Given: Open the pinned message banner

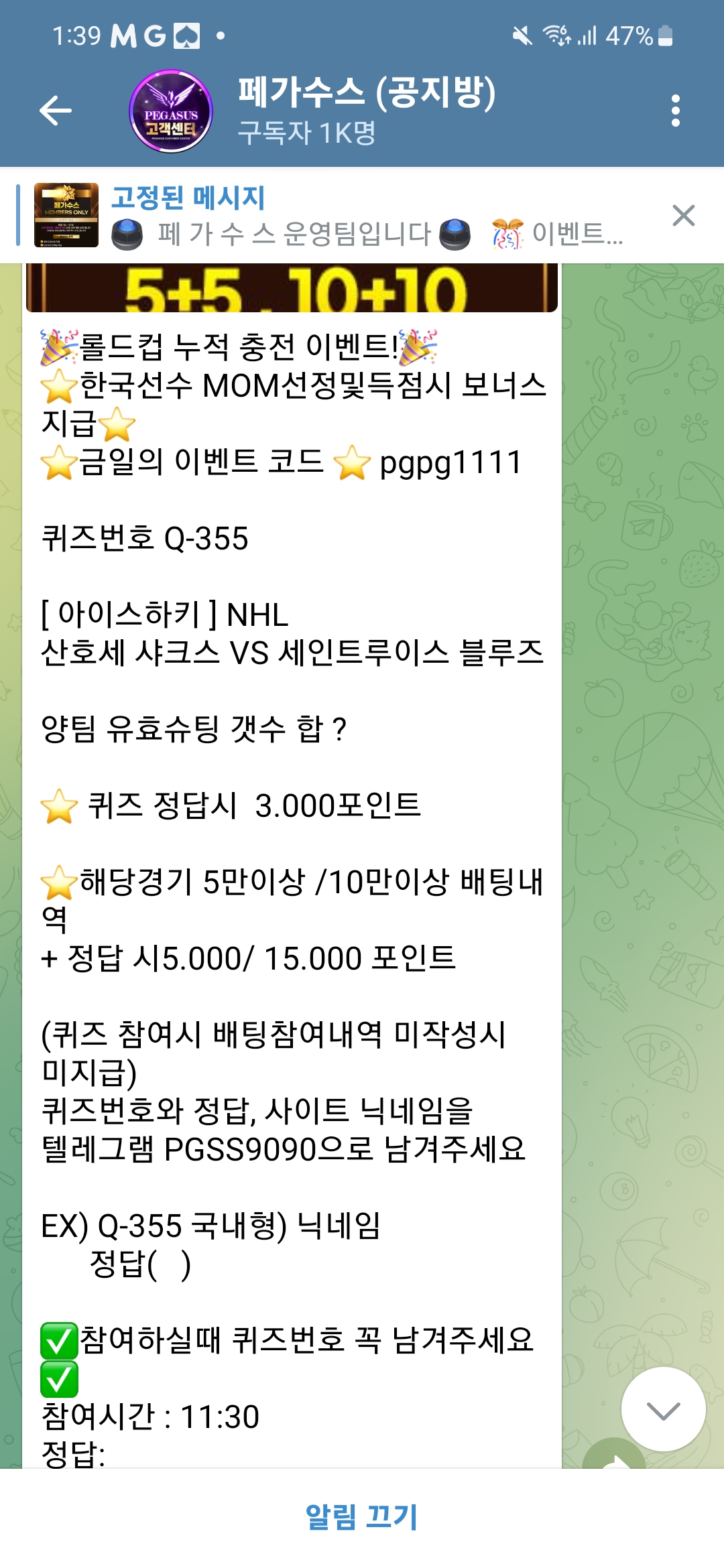Looking at the screenshot, I should pyautogui.click(x=335, y=216).
